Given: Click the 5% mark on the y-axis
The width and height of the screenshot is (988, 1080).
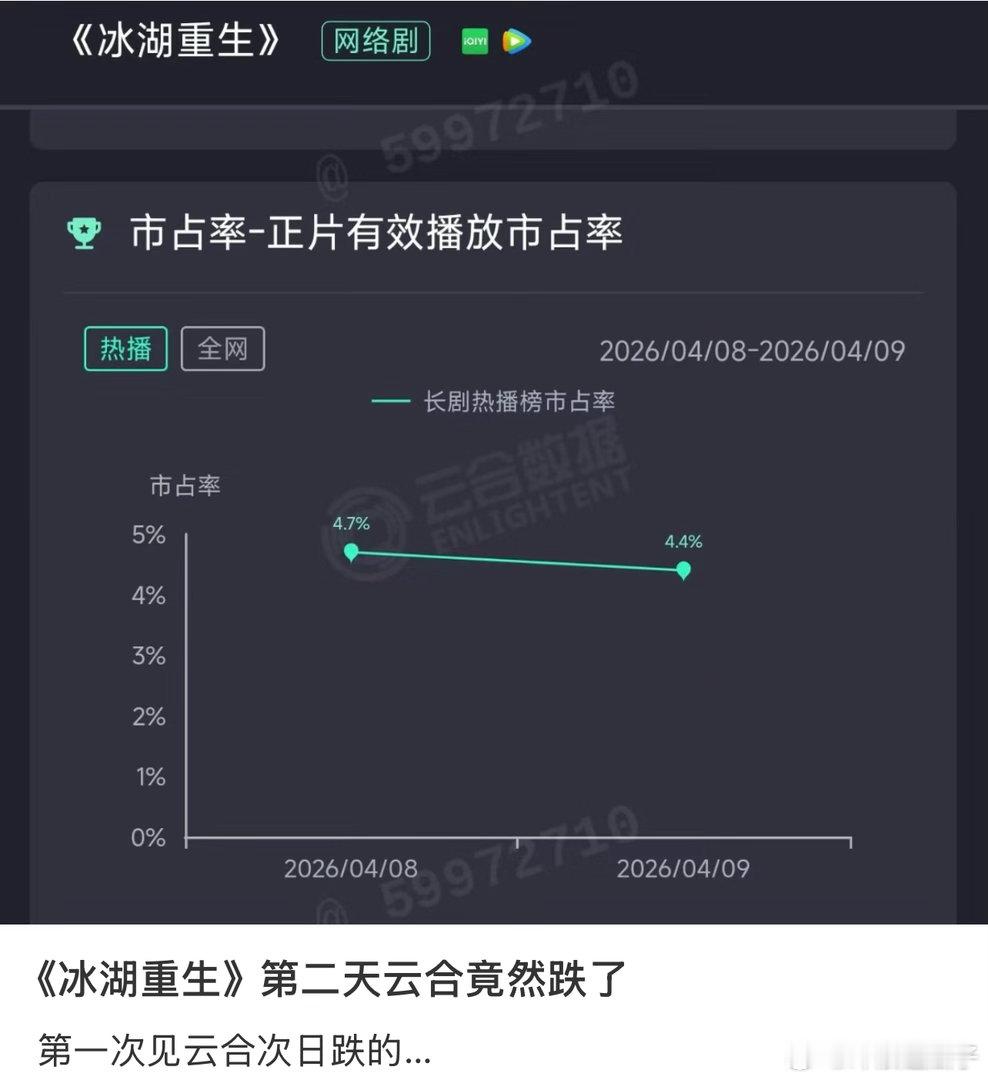Looking at the screenshot, I should [x=150, y=535].
